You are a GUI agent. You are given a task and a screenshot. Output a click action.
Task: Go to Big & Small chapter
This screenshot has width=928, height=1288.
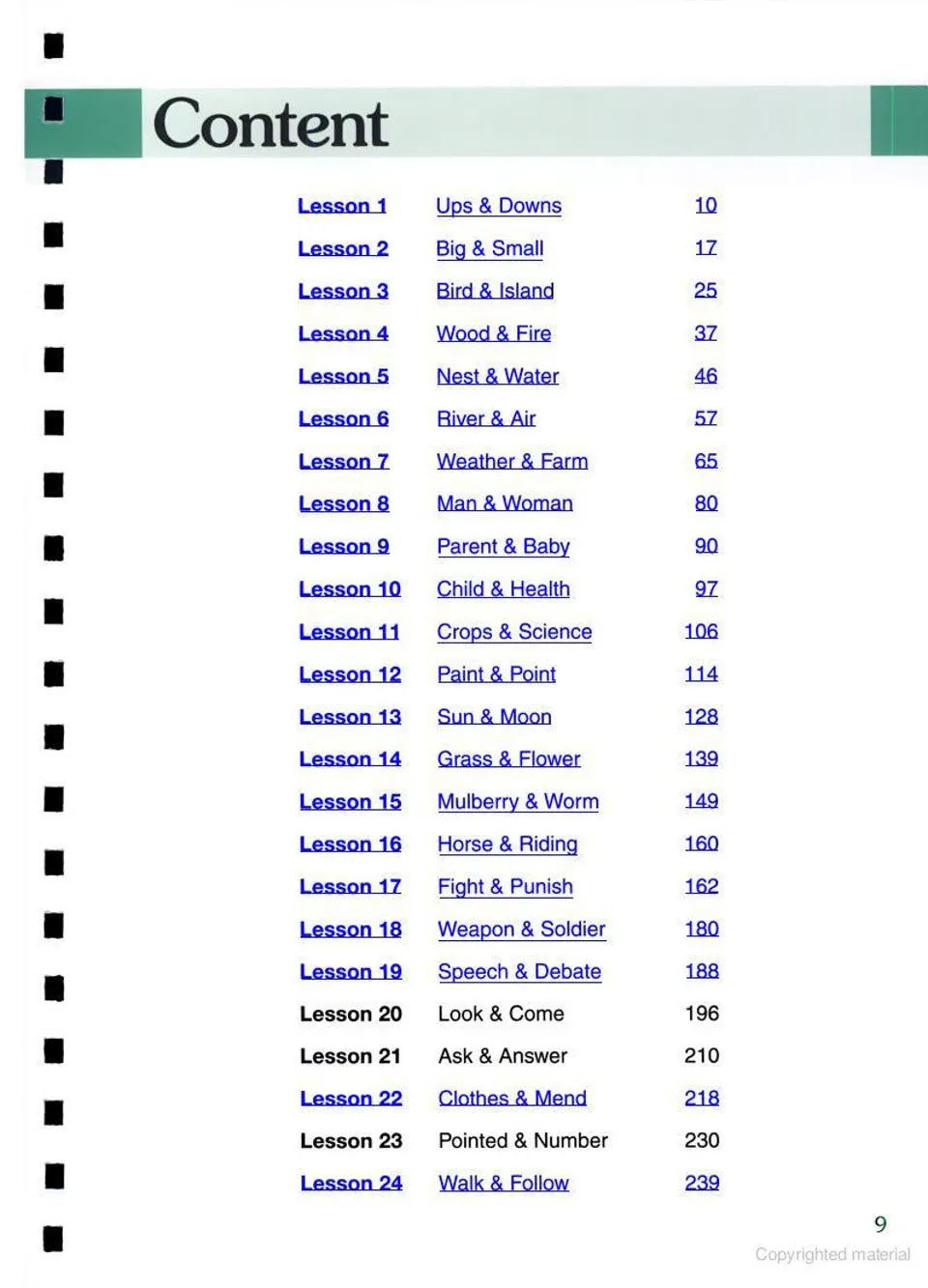[x=489, y=248]
